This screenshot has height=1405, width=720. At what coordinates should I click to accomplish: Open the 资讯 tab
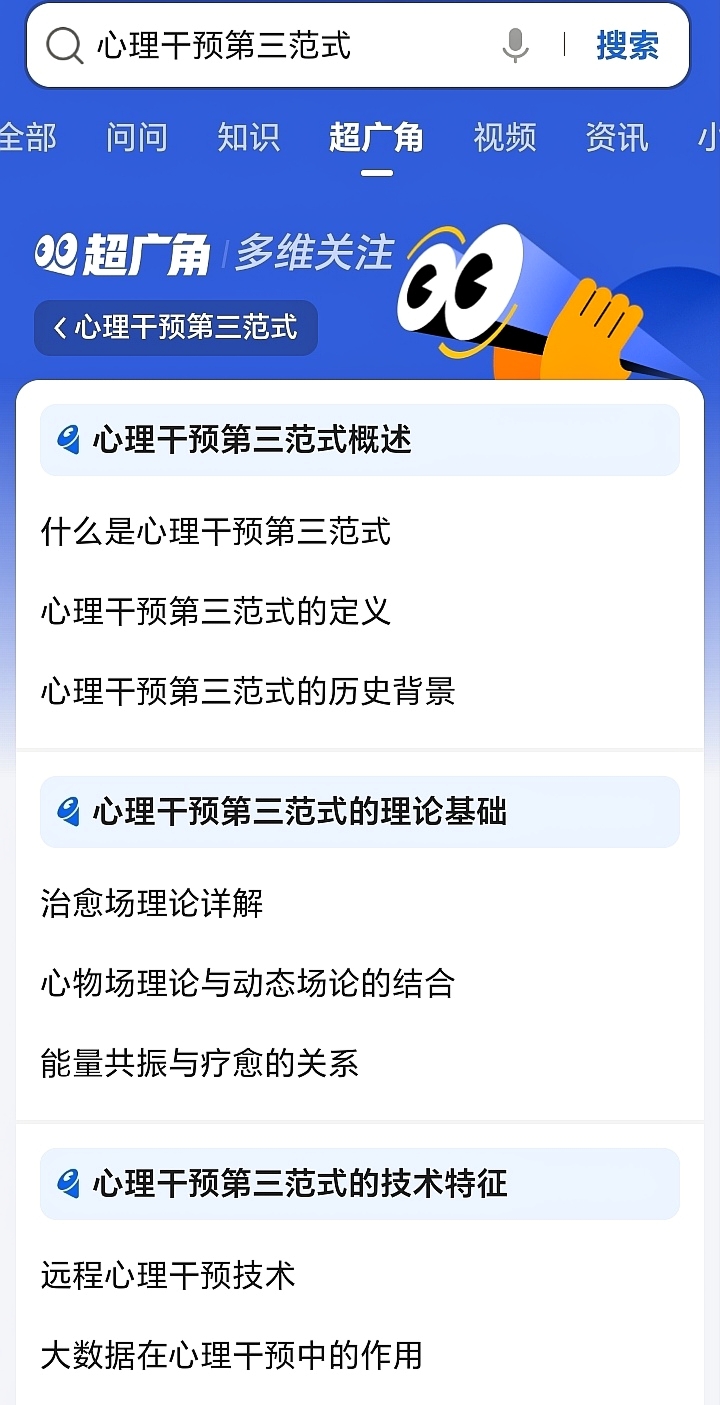pyautogui.click(x=617, y=139)
